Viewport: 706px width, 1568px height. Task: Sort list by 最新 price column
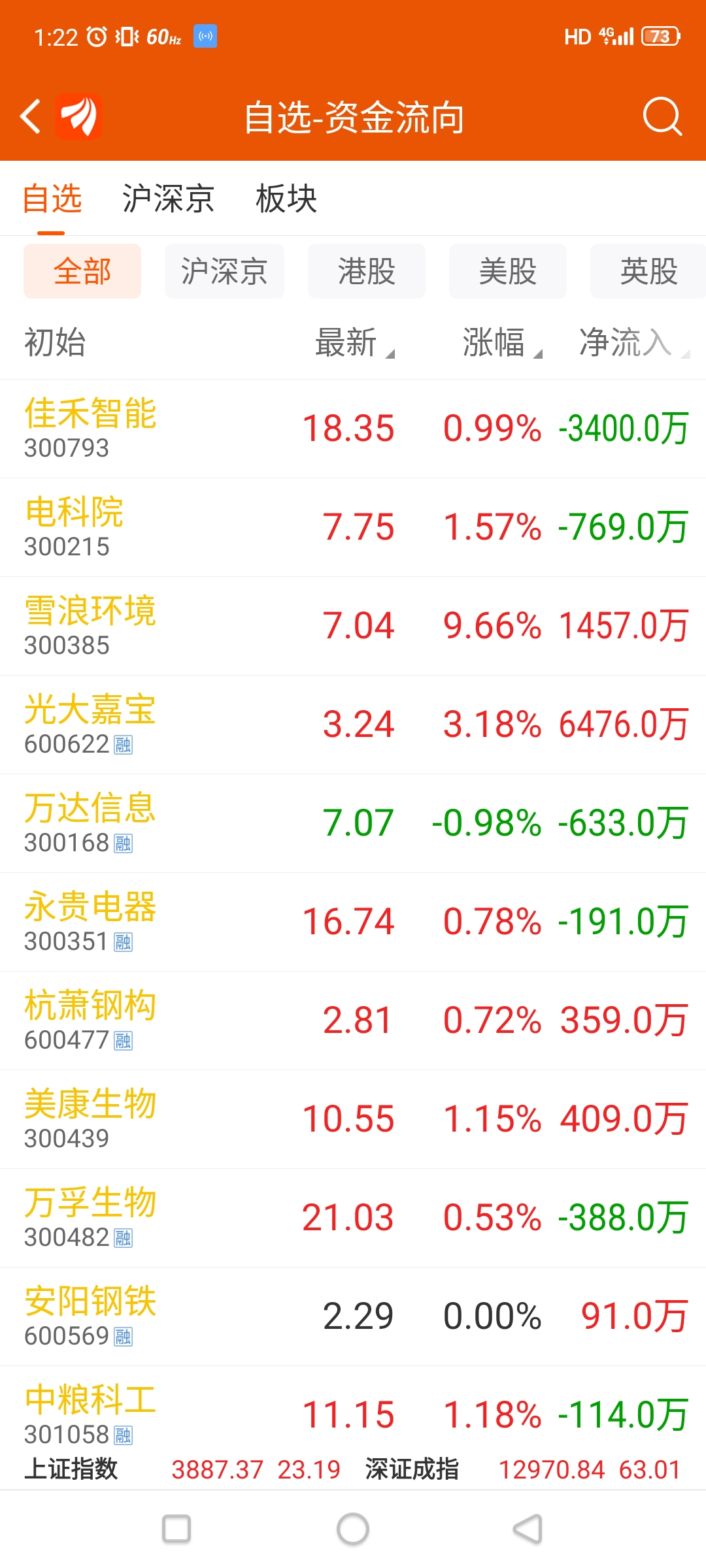pyautogui.click(x=354, y=342)
